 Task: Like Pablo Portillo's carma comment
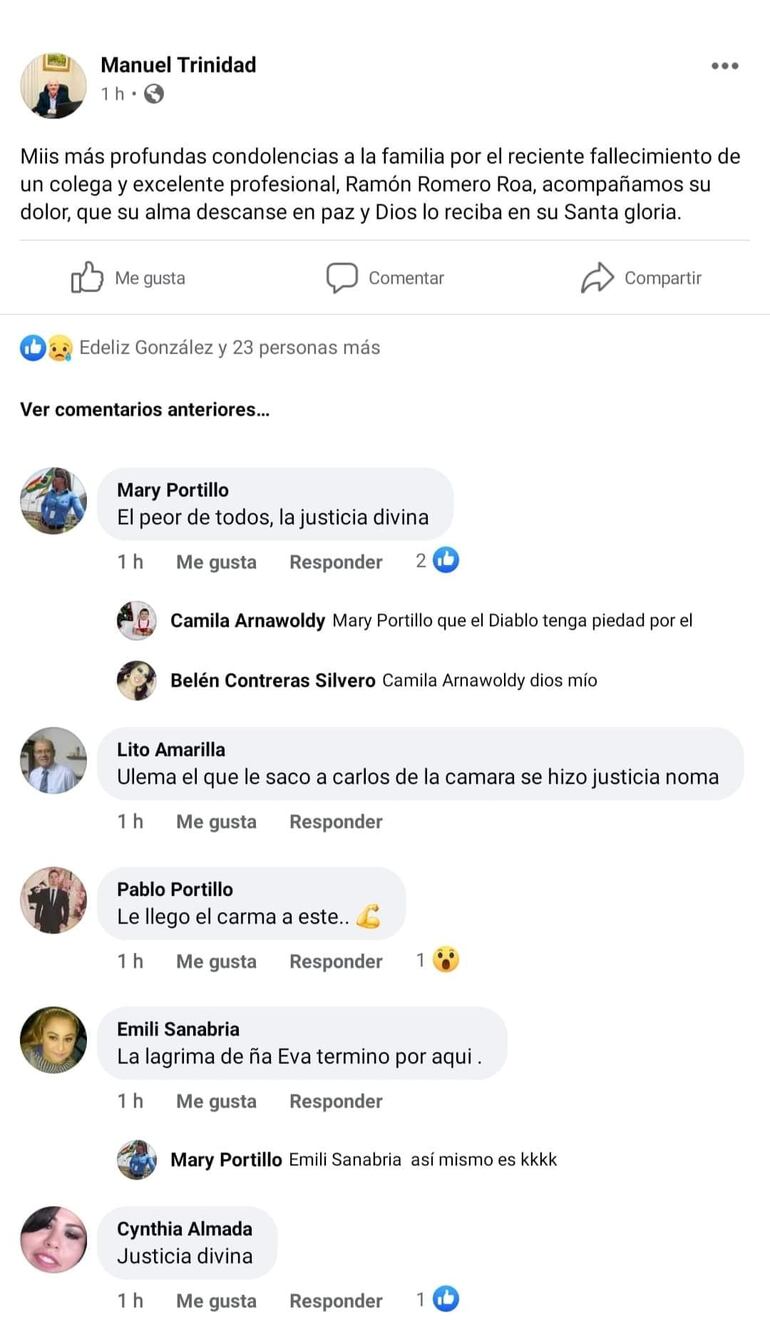(x=216, y=962)
